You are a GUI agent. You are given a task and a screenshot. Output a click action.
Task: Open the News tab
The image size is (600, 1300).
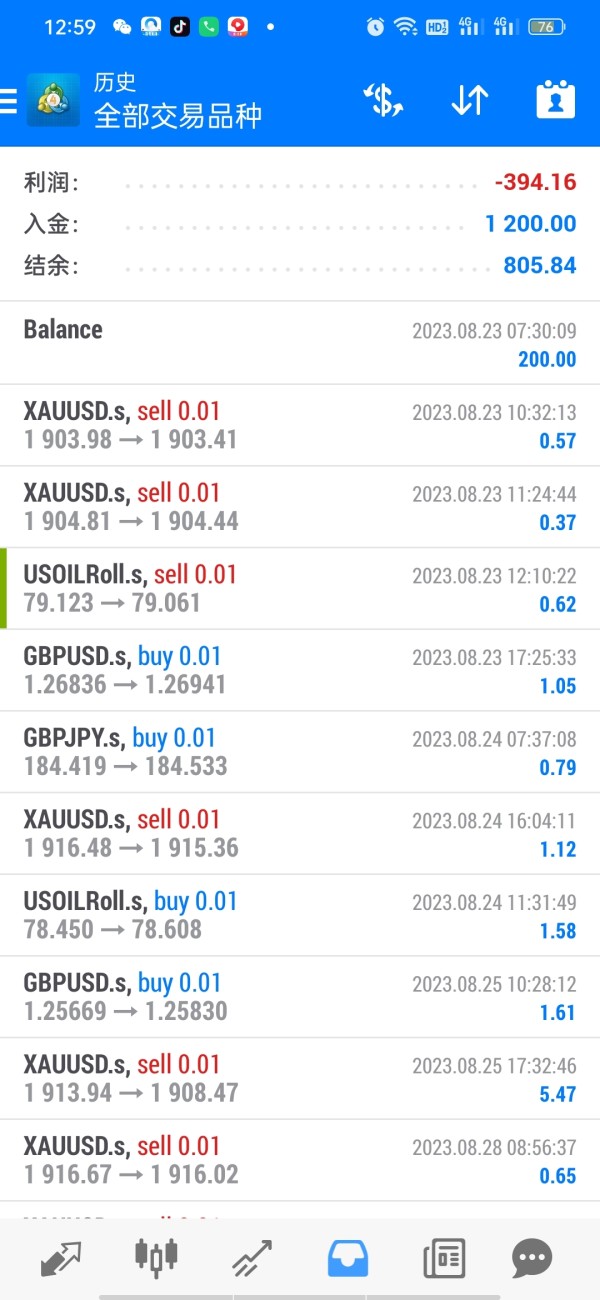pos(443,1257)
